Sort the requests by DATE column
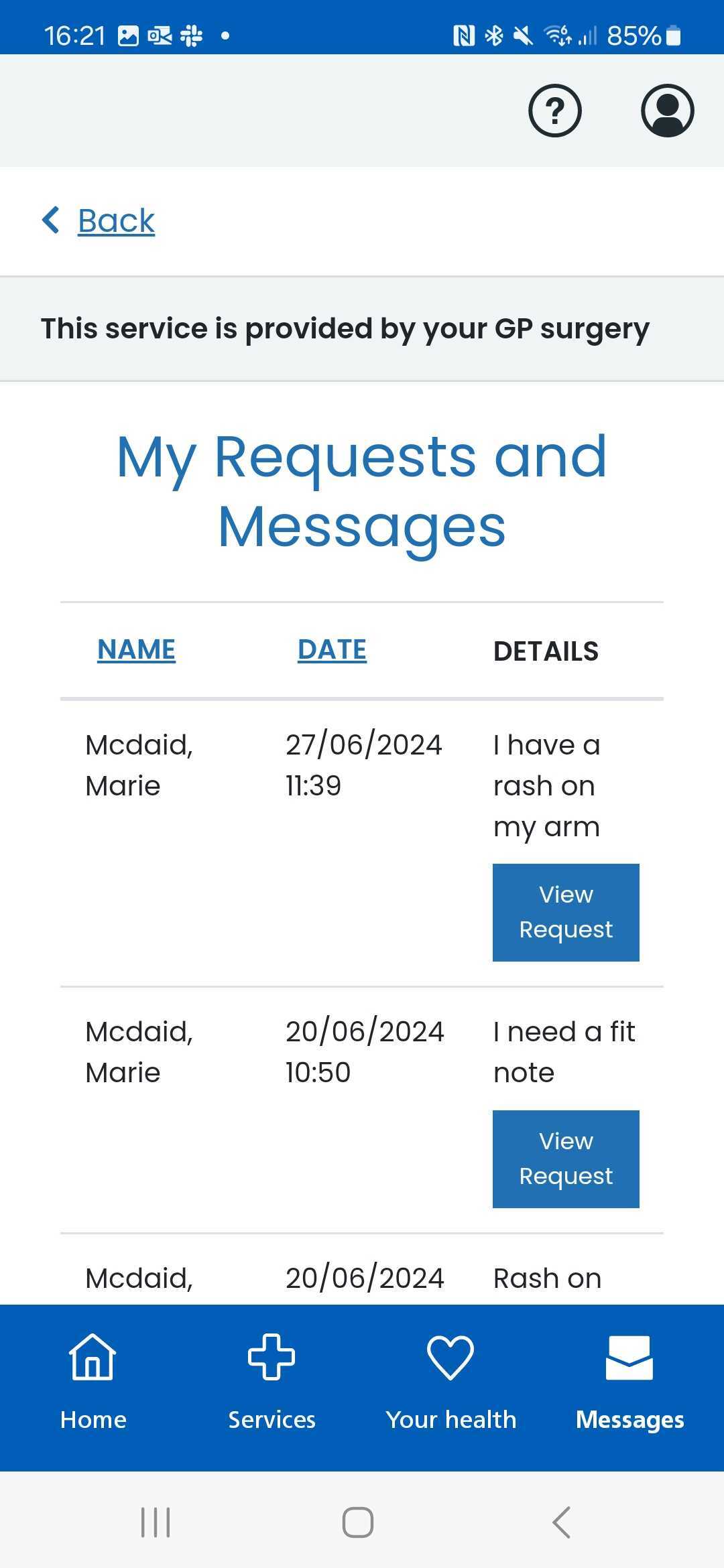 coord(332,649)
